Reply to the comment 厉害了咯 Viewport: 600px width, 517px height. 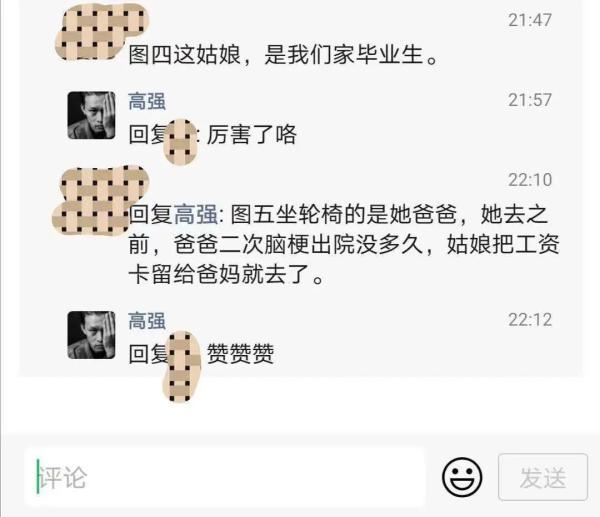[x=252, y=134]
